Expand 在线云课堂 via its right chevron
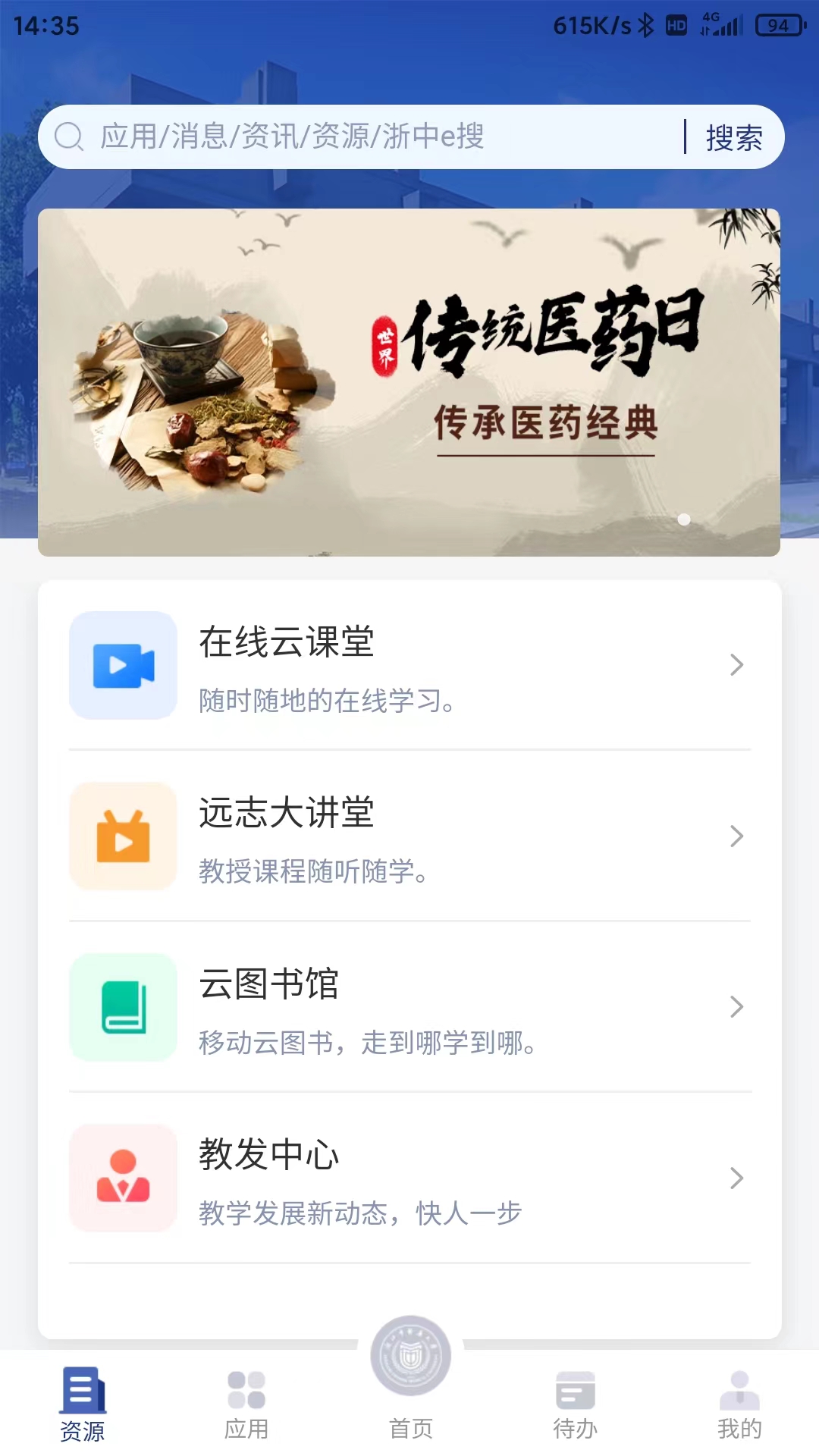The width and height of the screenshot is (819, 1456). pos(736,666)
